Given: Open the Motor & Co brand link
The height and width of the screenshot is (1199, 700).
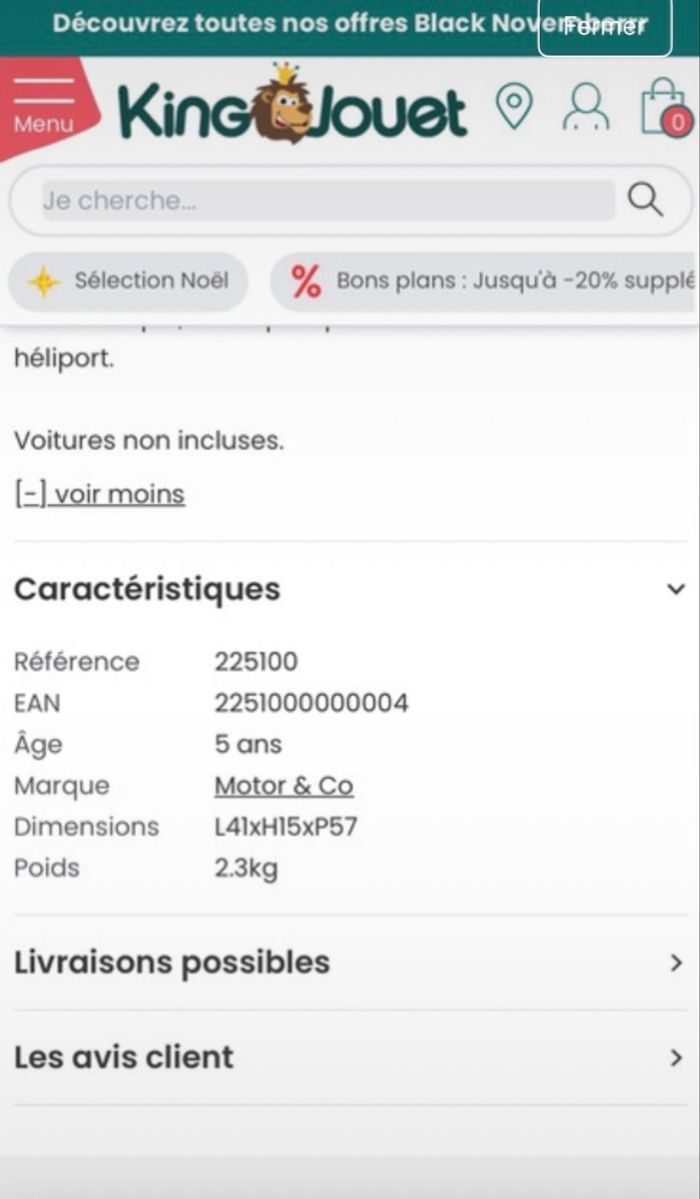Looking at the screenshot, I should pyautogui.click(x=284, y=786).
